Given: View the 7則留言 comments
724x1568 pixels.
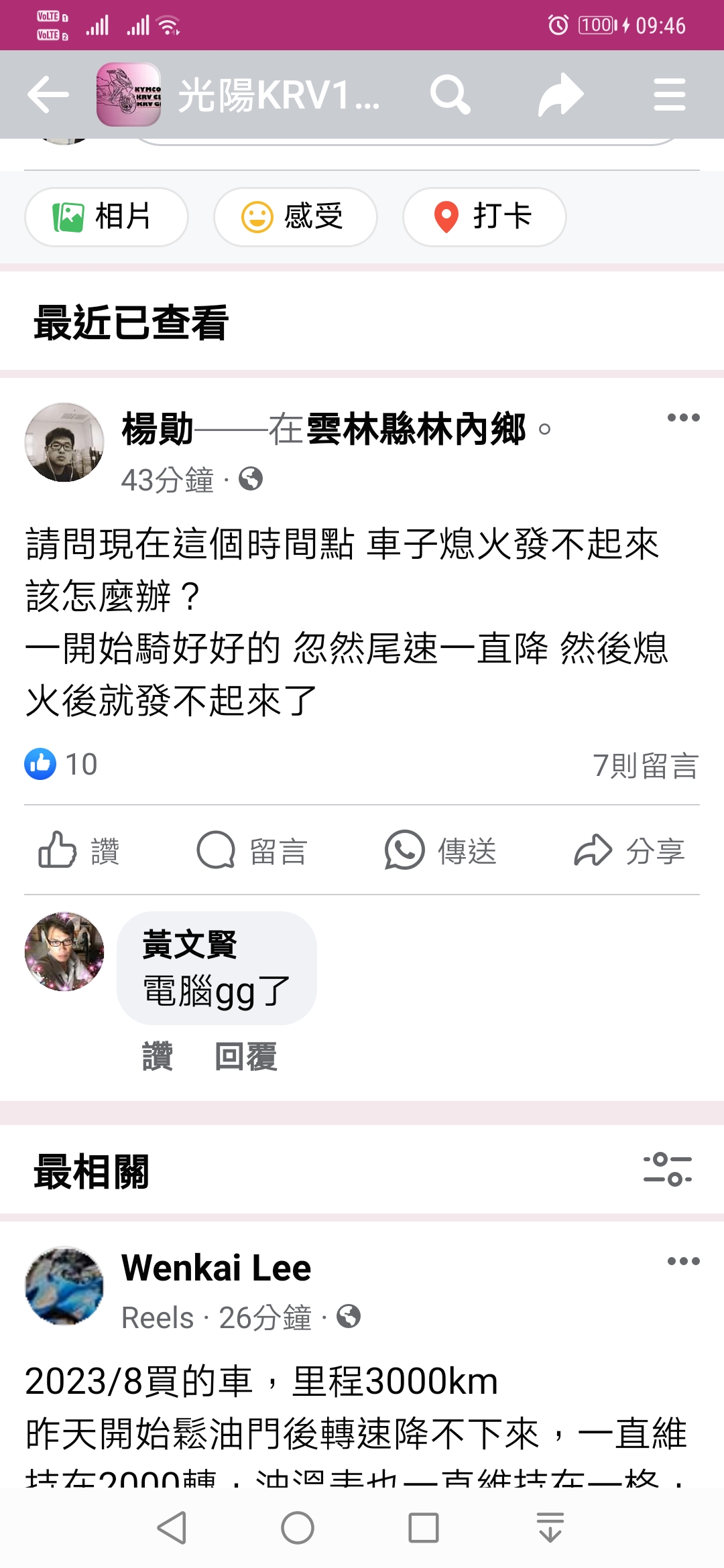Looking at the screenshot, I should click(x=645, y=765).
